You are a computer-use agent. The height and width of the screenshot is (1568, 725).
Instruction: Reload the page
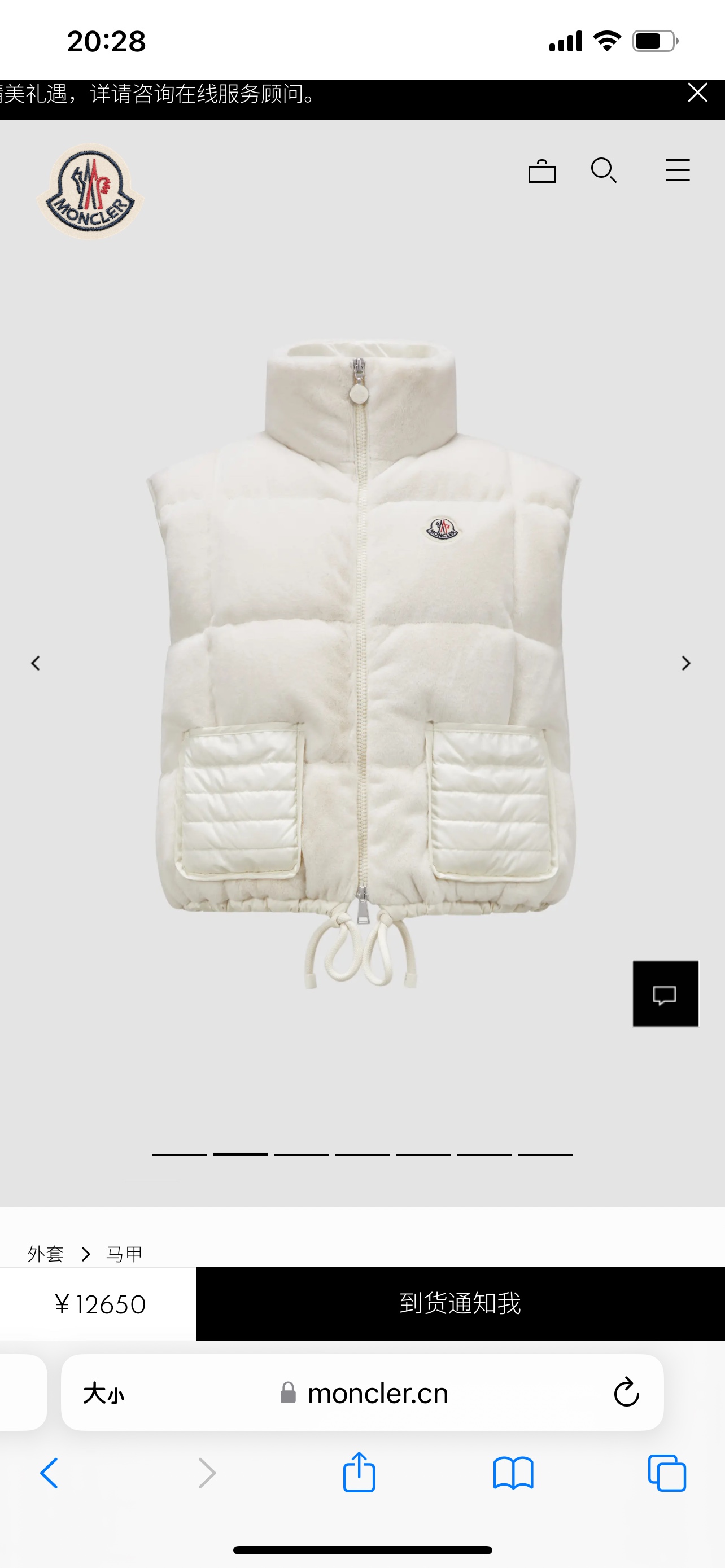626,1392
